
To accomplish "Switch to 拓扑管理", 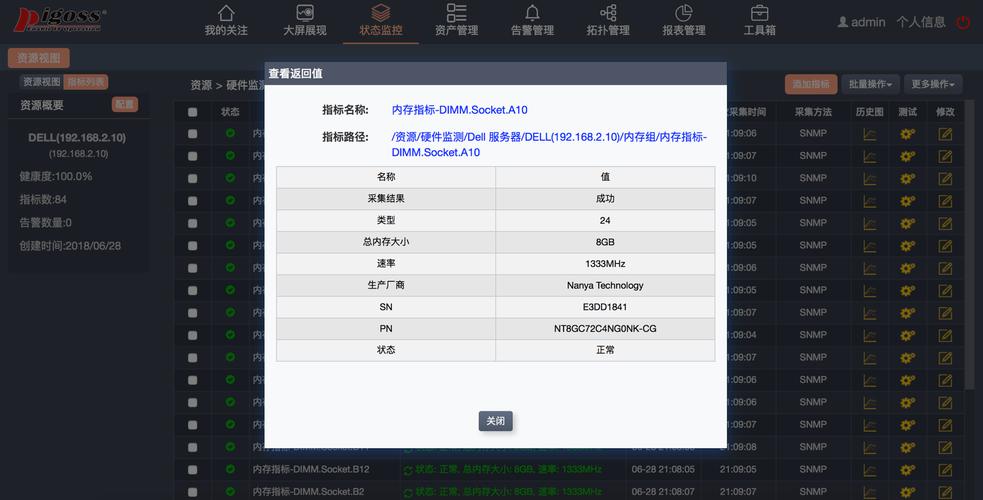I will click(x=608, y=21).
